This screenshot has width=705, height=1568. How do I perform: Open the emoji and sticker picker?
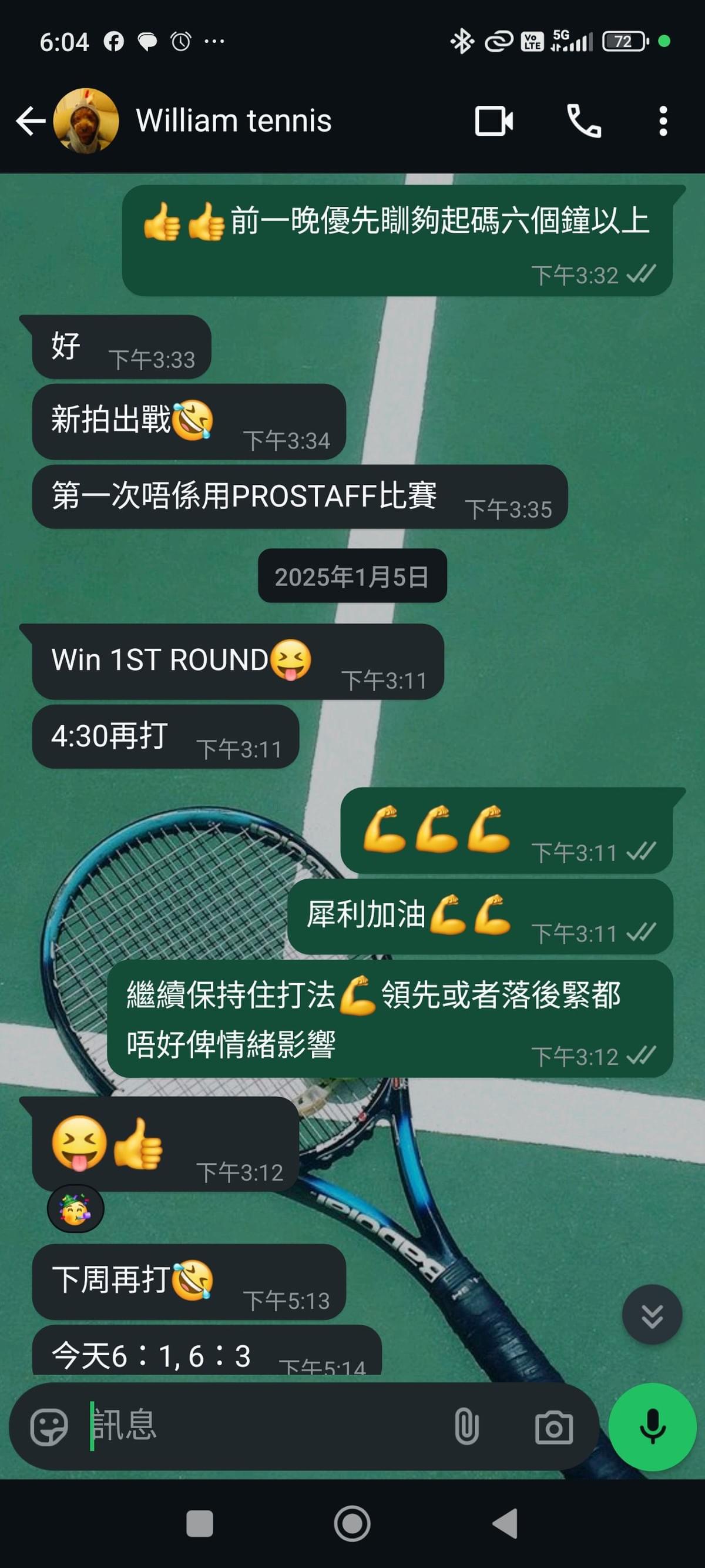(x=49, y=1427)
